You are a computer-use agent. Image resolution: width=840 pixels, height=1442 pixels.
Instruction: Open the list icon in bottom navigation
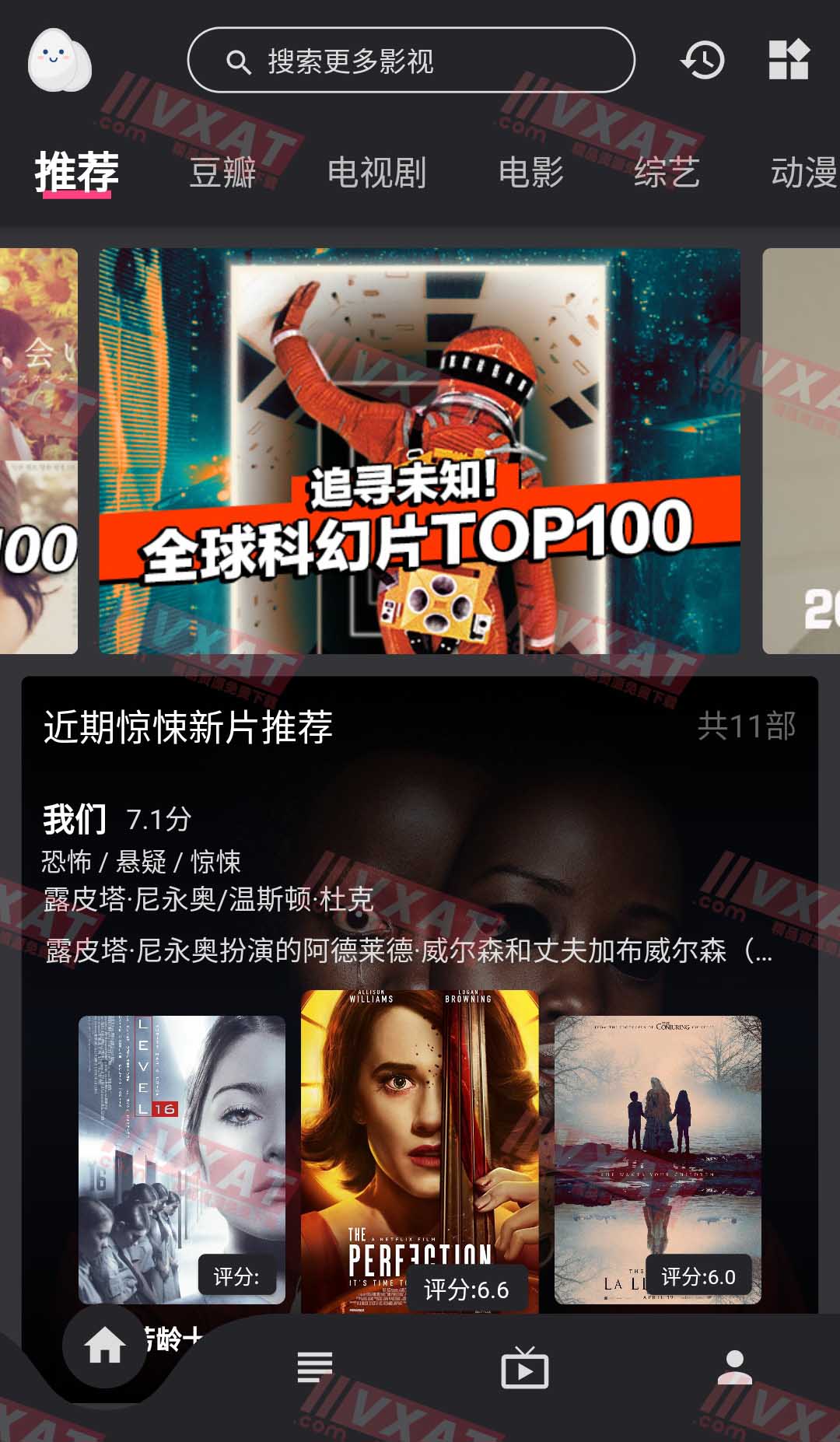314,1367
